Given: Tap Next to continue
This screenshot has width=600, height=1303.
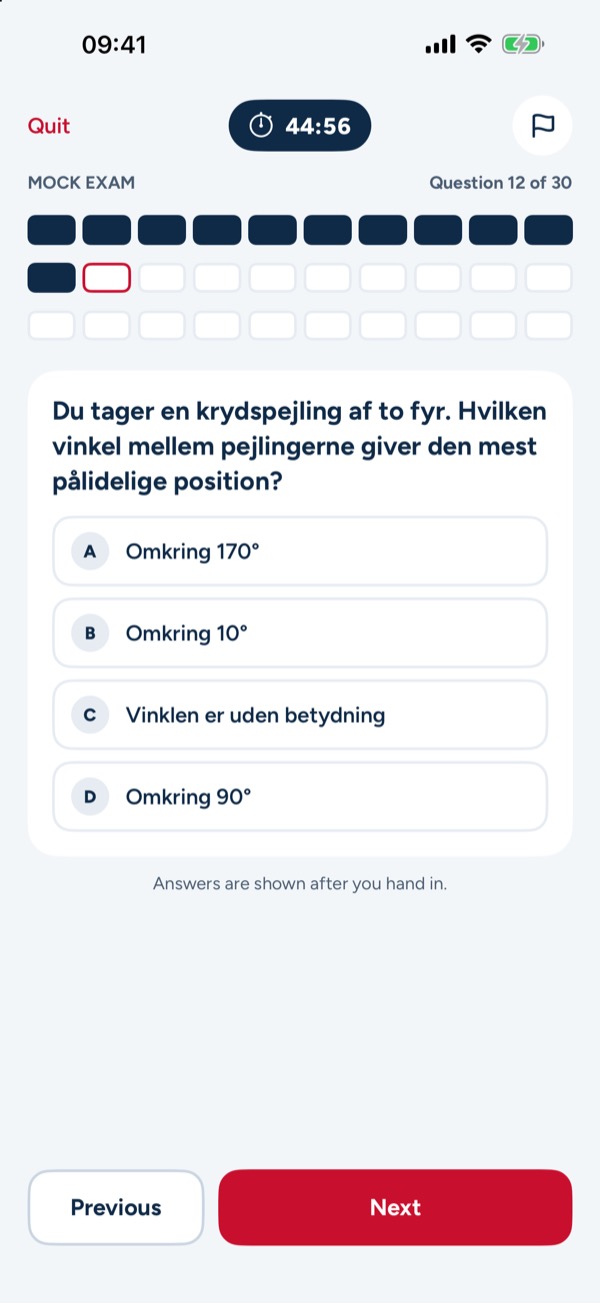Looking at the screenshot, I should [x=395, y=1208].
